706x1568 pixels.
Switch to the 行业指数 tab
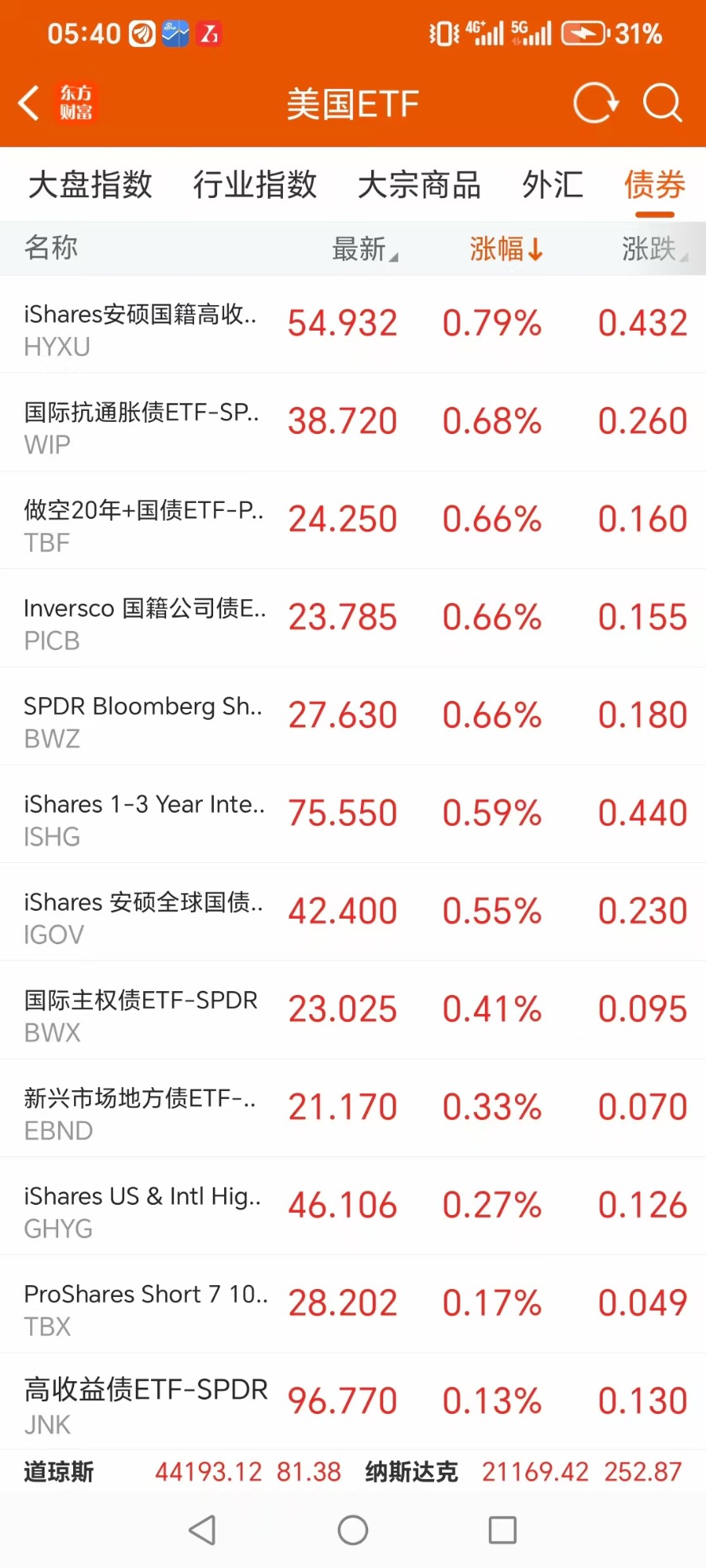254,184
